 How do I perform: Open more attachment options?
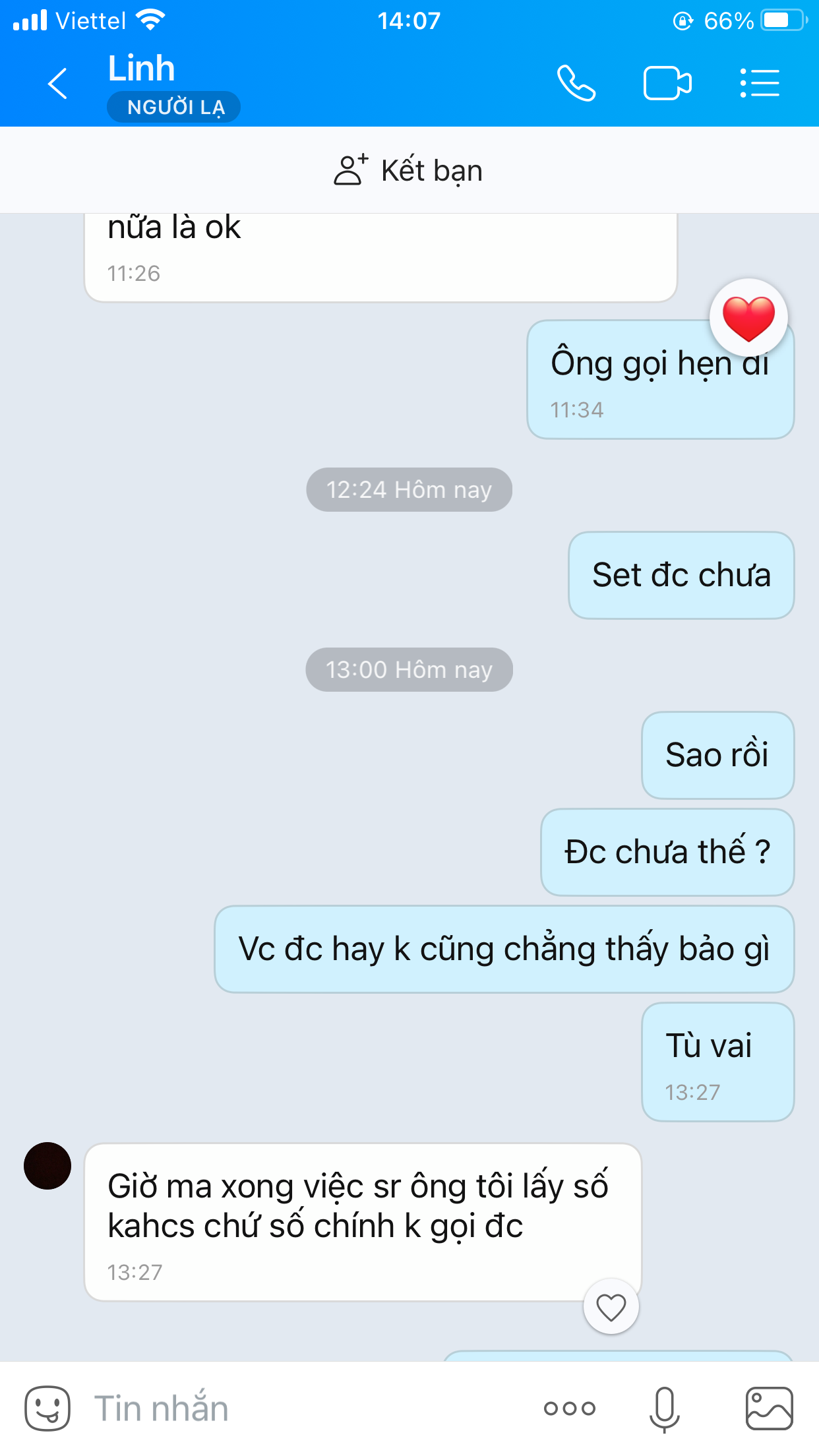click(570, 1409)
